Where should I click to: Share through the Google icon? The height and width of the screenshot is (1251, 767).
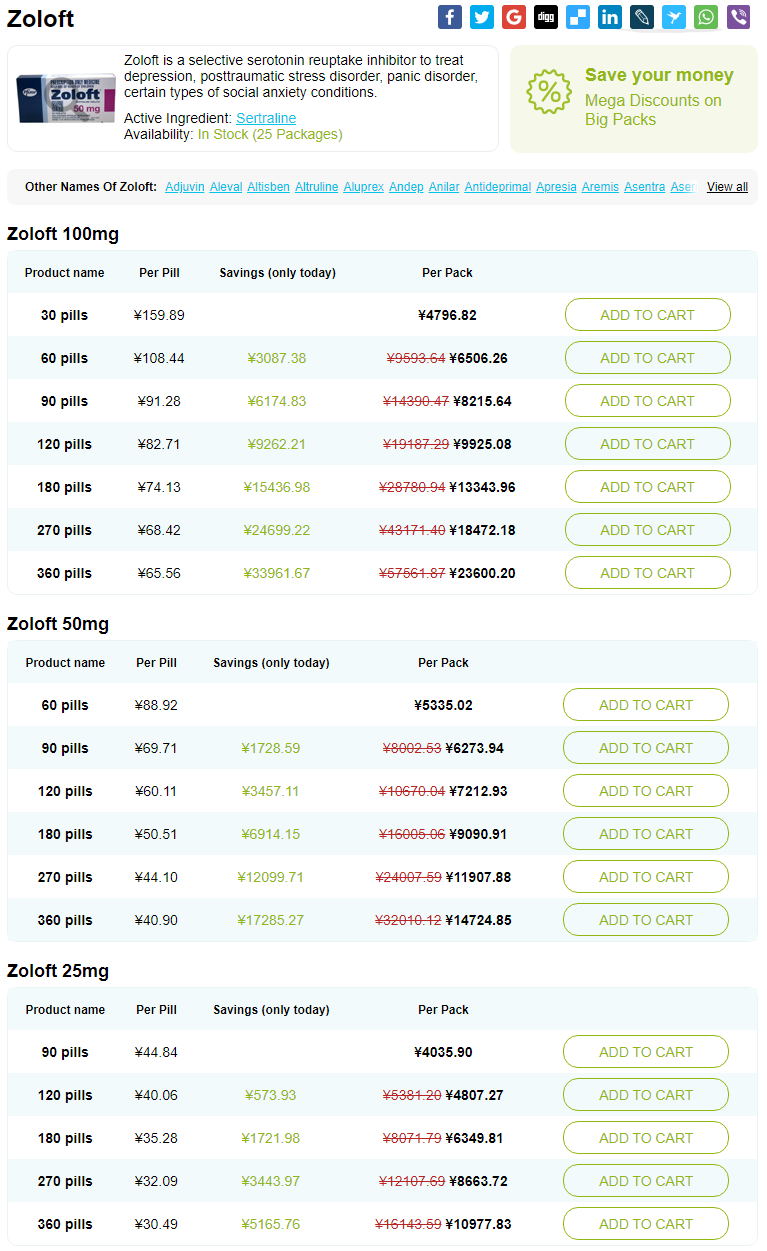coord(514,17)
